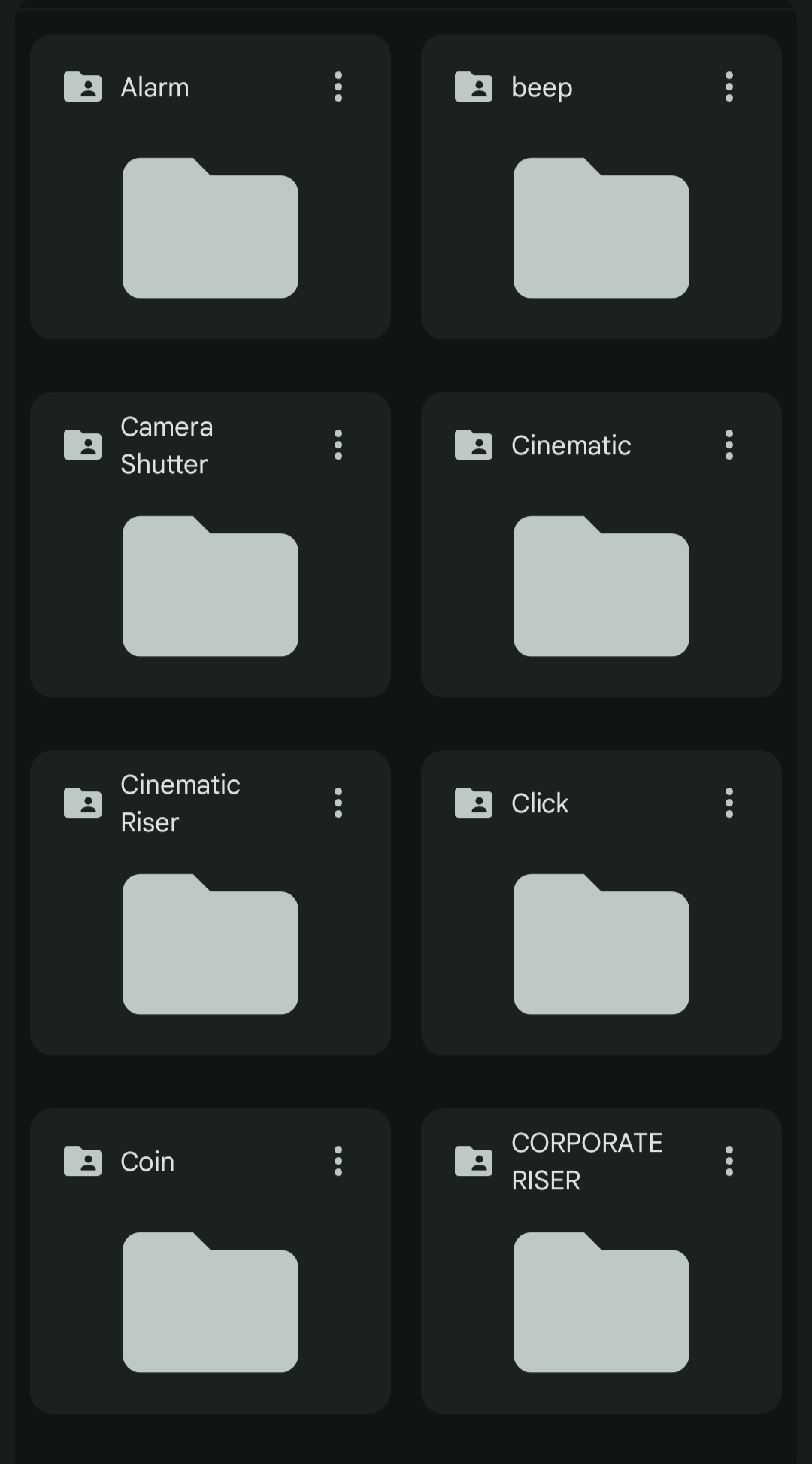Show more options for beep folder

pyautogui.click(x=729, y=87)
